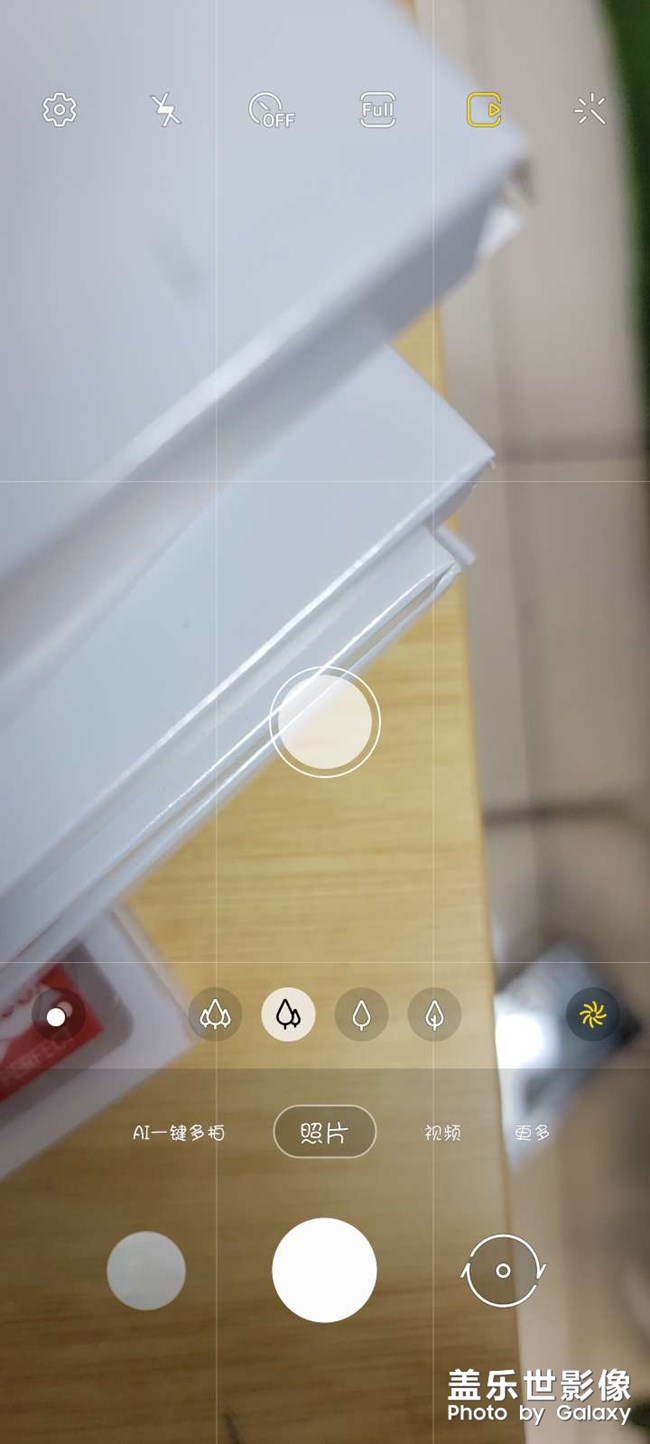Toggle the scene optimizer icon
The width and height of the screenshot is (650, 1444).
point(592,1016)
